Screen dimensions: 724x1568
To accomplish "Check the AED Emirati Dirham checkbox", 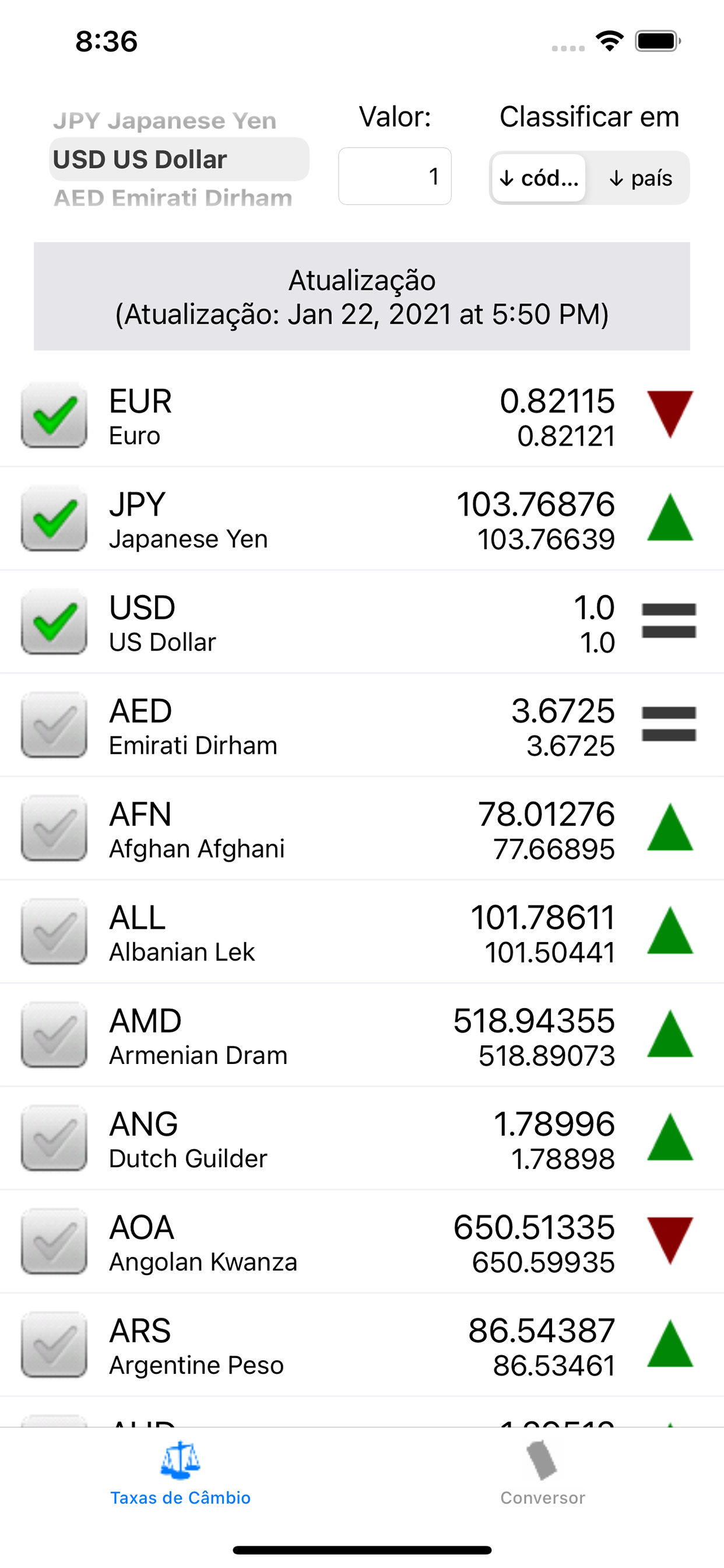I will [54, 725].
